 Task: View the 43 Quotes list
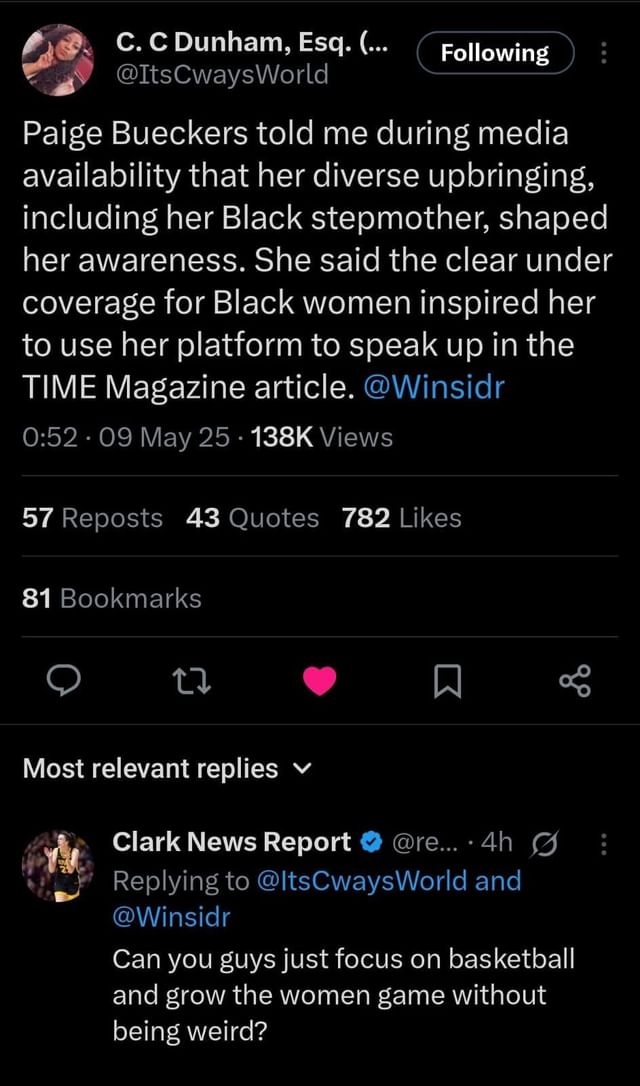(x=253, y=518)
